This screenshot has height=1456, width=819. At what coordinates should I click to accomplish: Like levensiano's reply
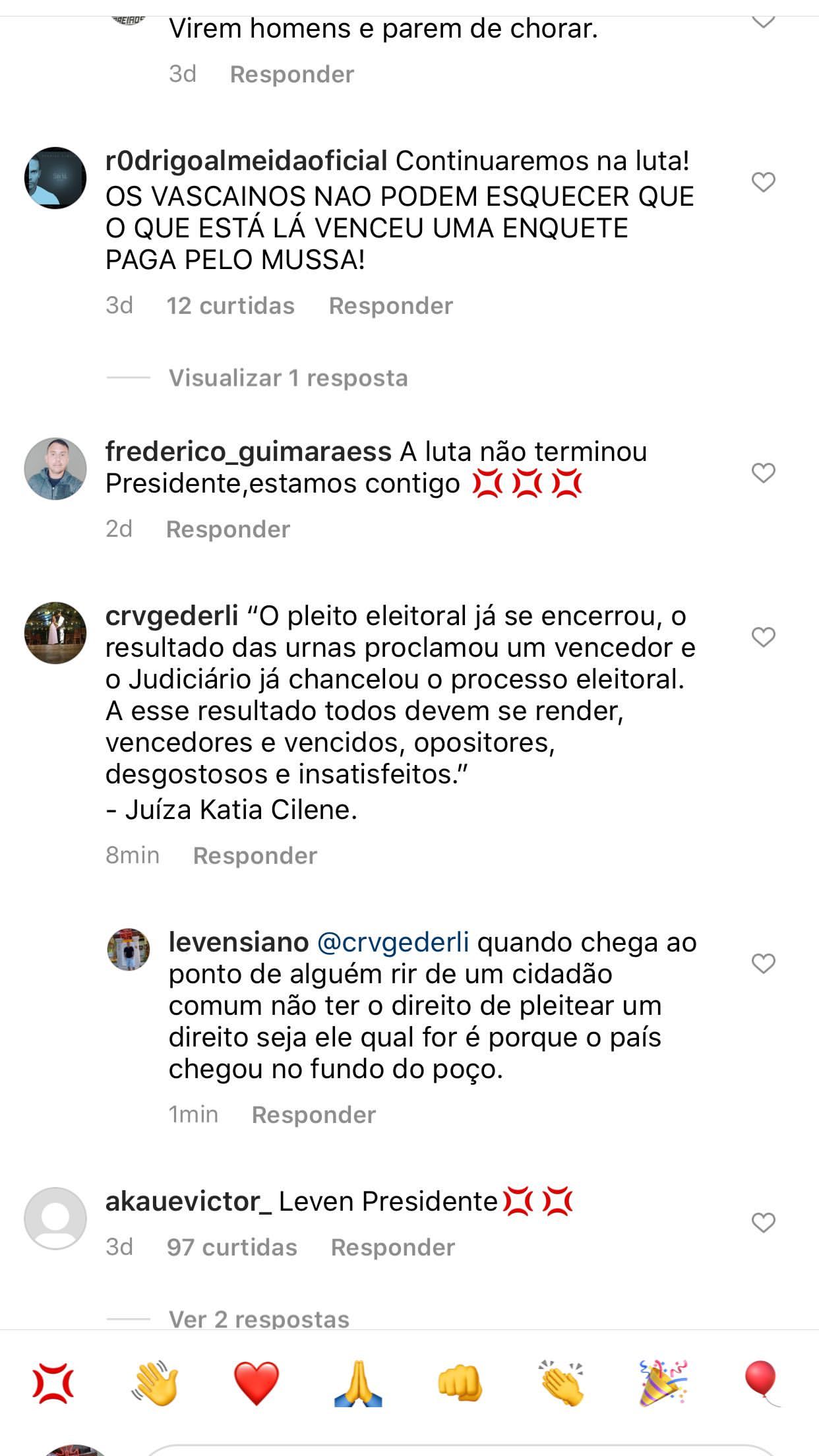coord(763,963)
